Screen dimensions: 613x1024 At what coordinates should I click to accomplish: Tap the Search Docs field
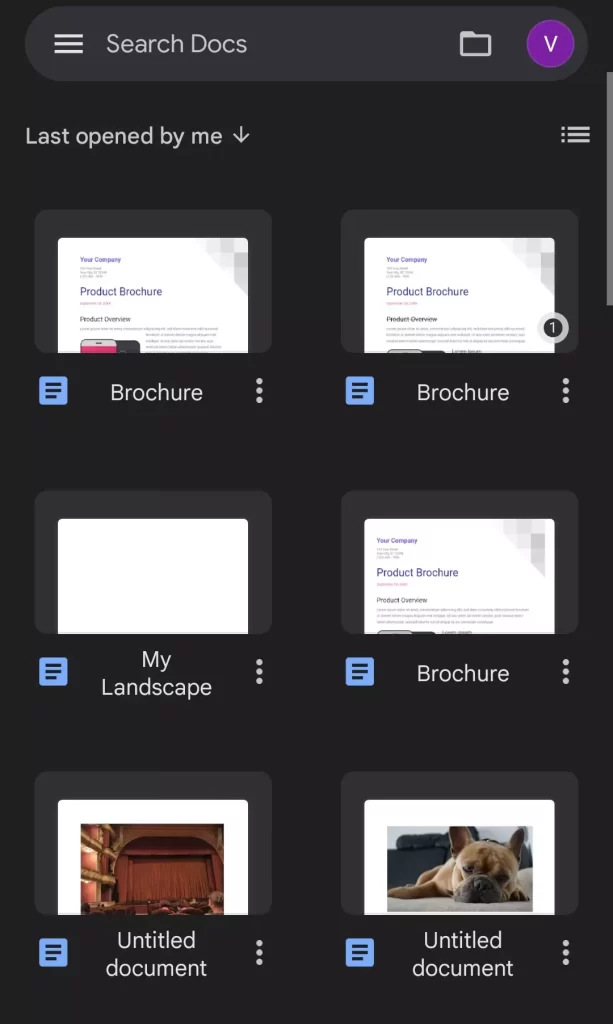point(260,44)
